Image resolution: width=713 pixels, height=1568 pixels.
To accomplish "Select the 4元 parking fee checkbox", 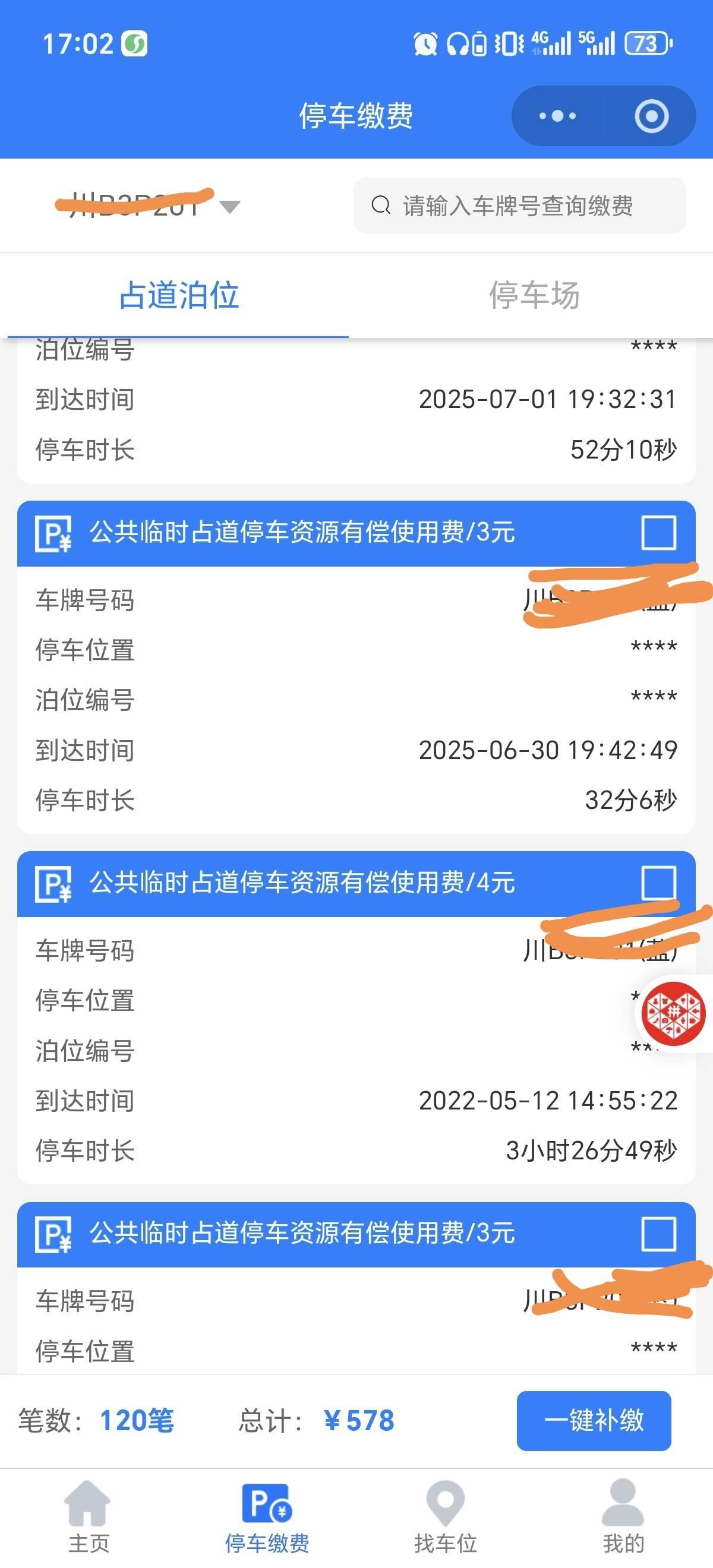I will tap(658, 883).
